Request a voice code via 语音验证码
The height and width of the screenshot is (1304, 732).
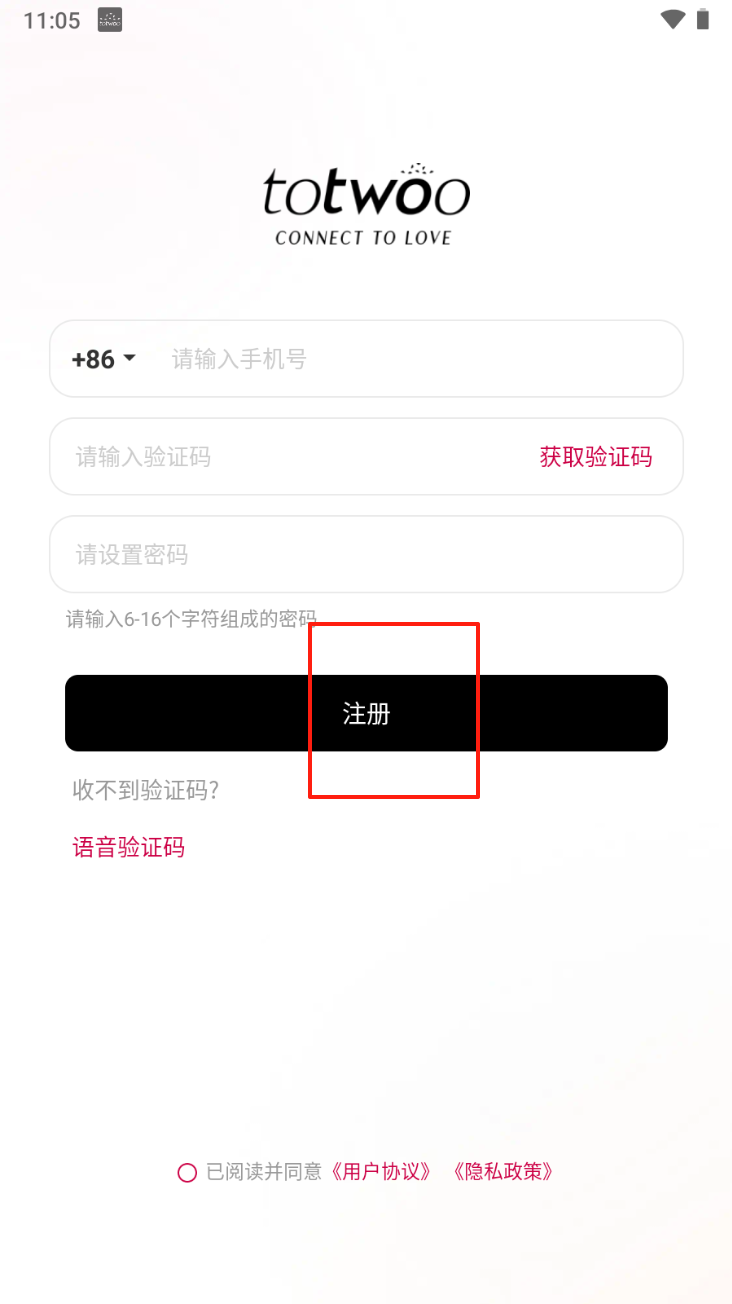click(x=129, y=848)
